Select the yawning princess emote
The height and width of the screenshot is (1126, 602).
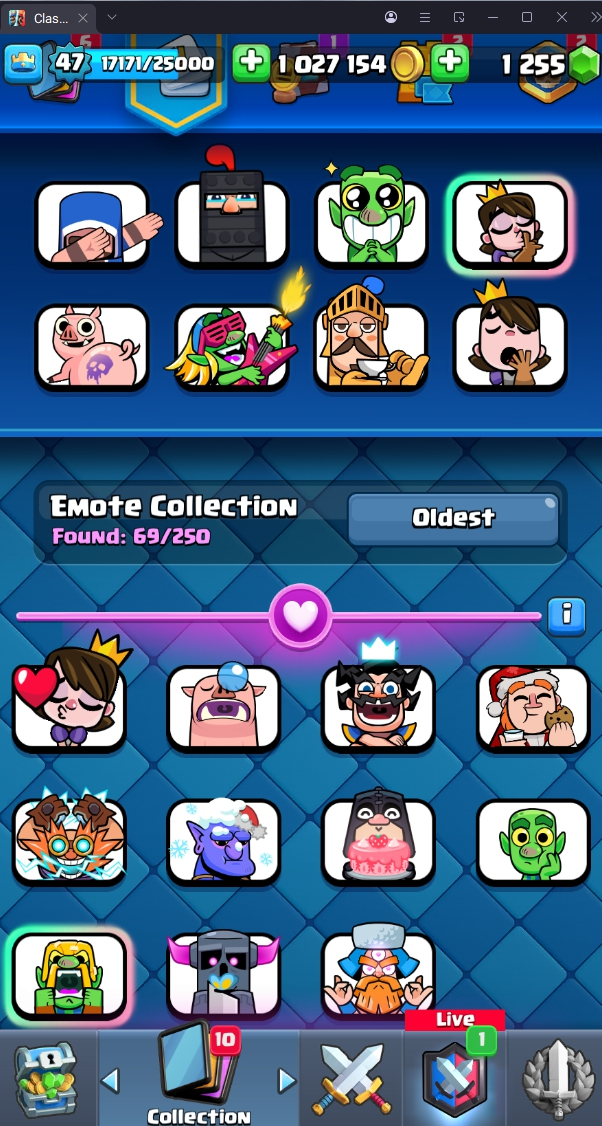coord(510,345)
